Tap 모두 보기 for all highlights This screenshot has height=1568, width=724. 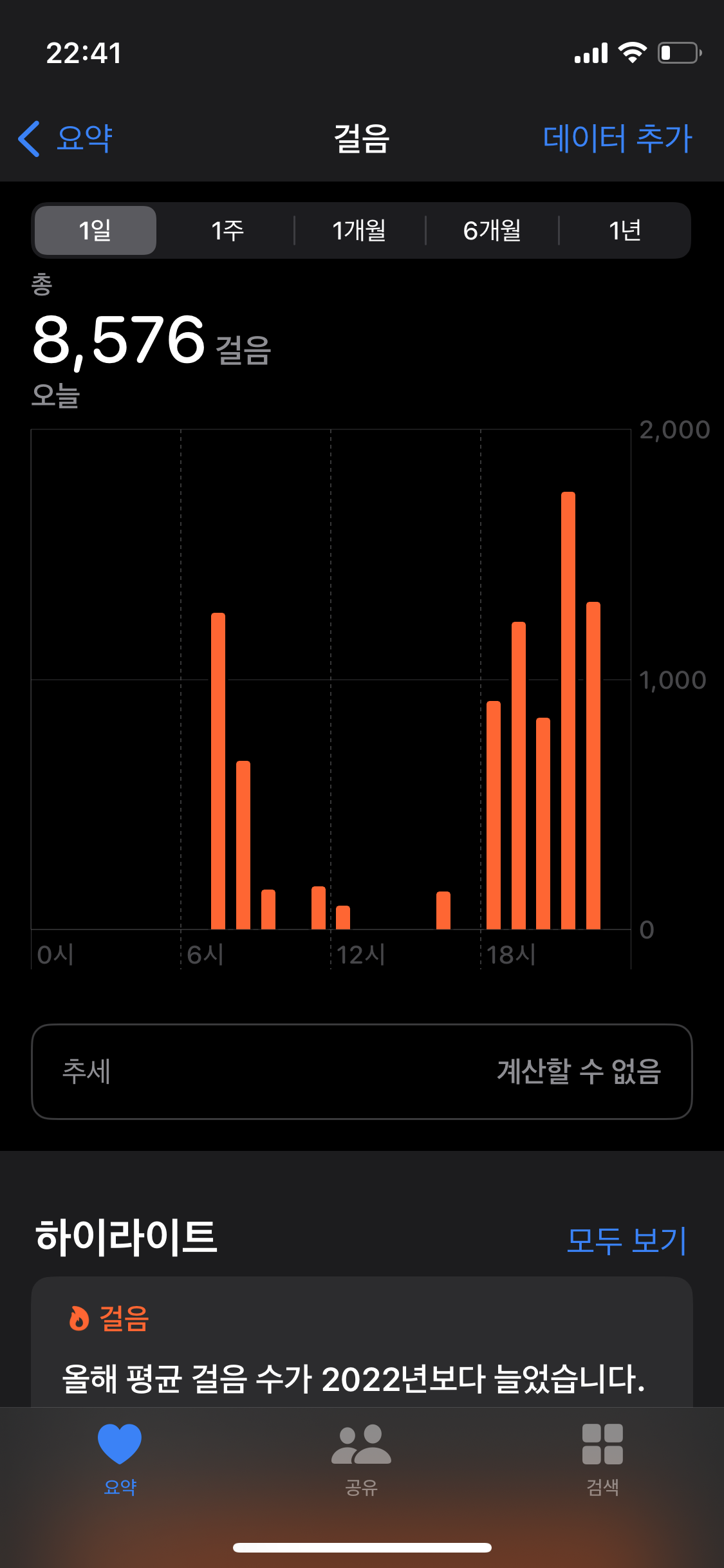tap(626, 1240)
